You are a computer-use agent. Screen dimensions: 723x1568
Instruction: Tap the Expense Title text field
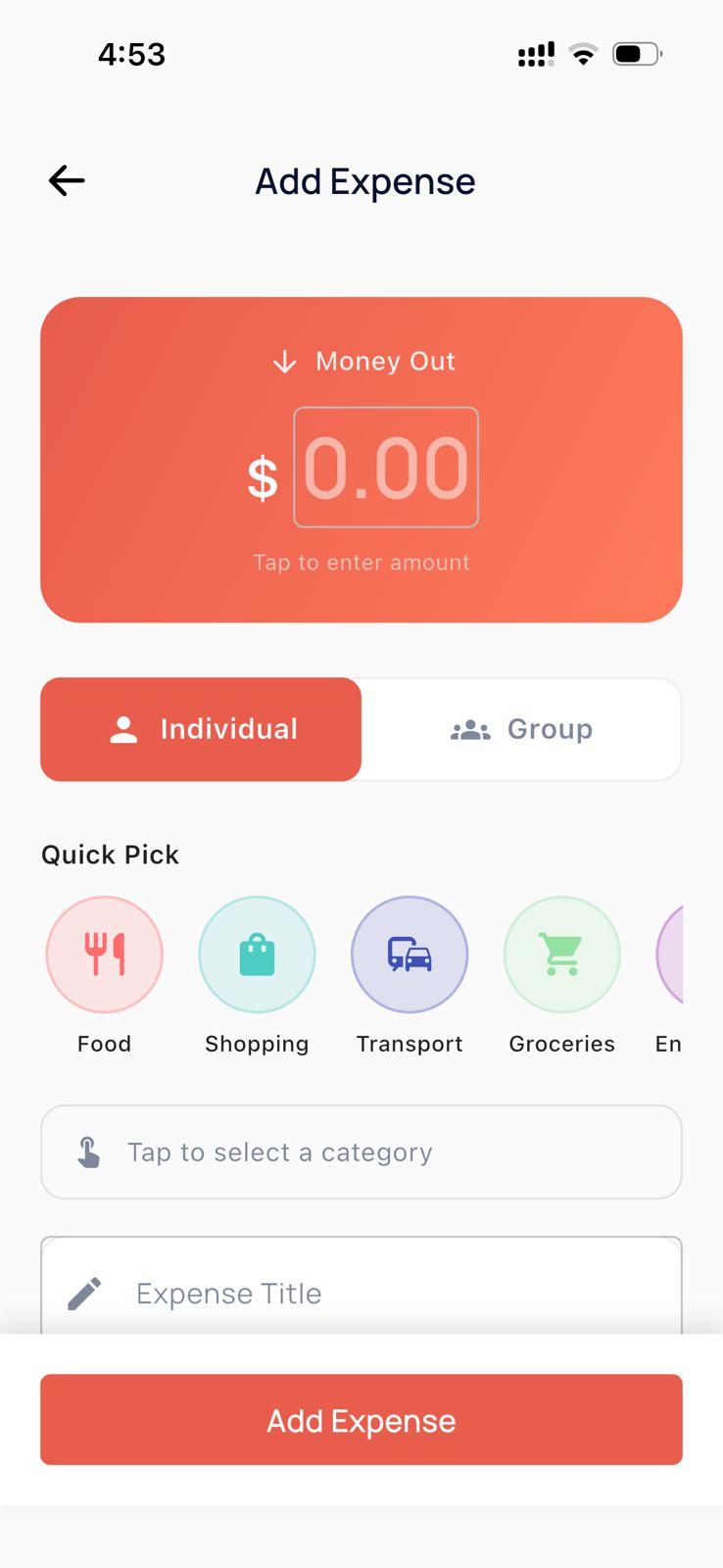[361, 1293]
